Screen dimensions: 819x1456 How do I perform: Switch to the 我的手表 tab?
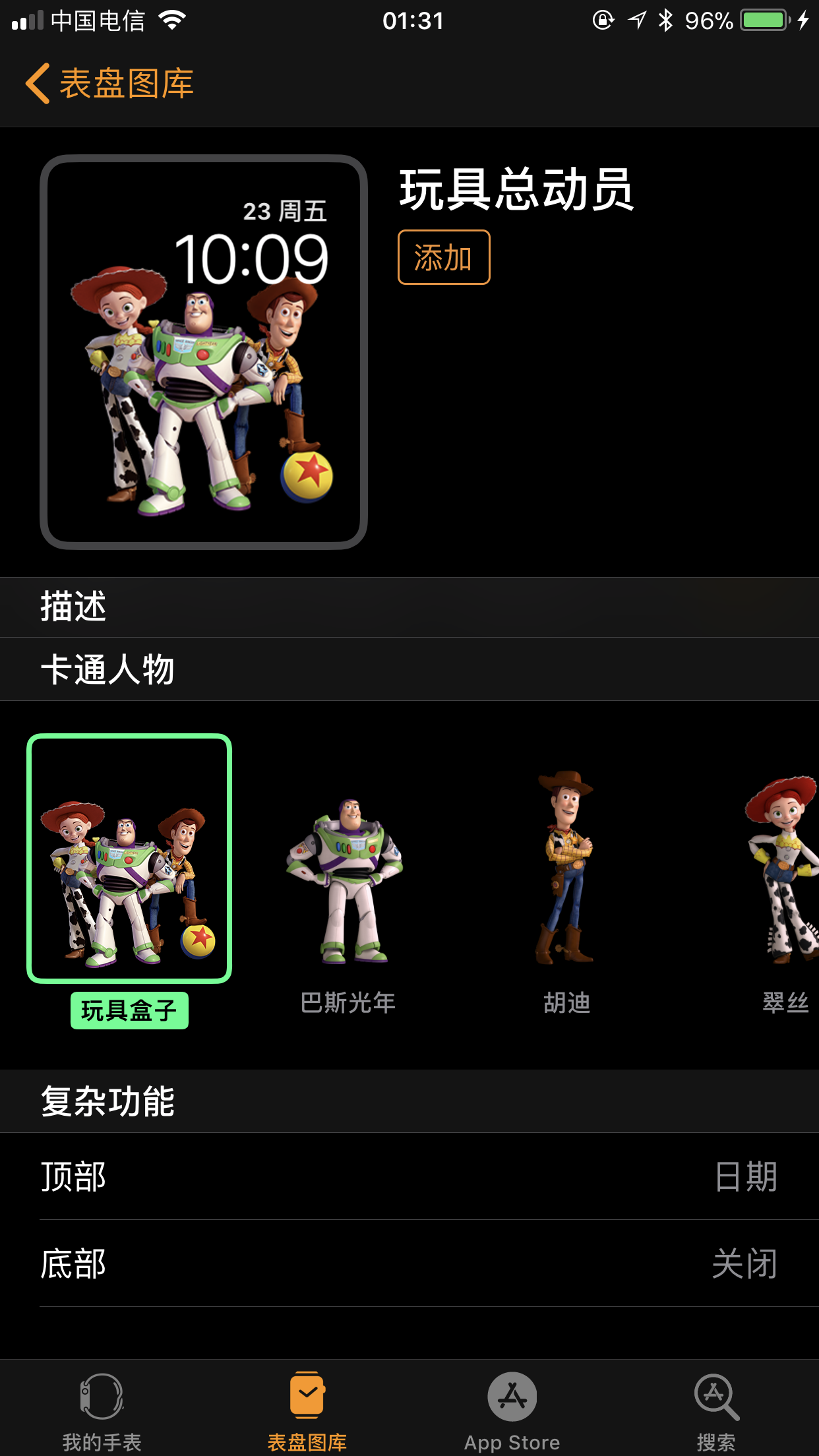[102, 1409]
